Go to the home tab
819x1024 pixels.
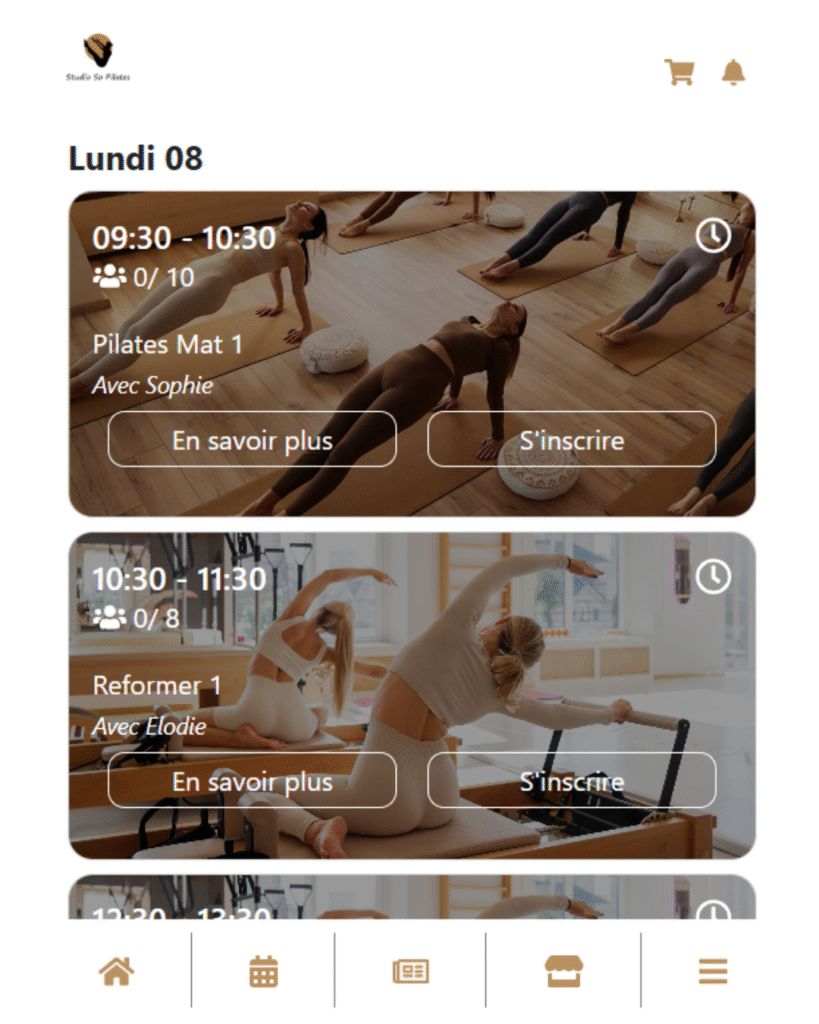pos(116,970)
